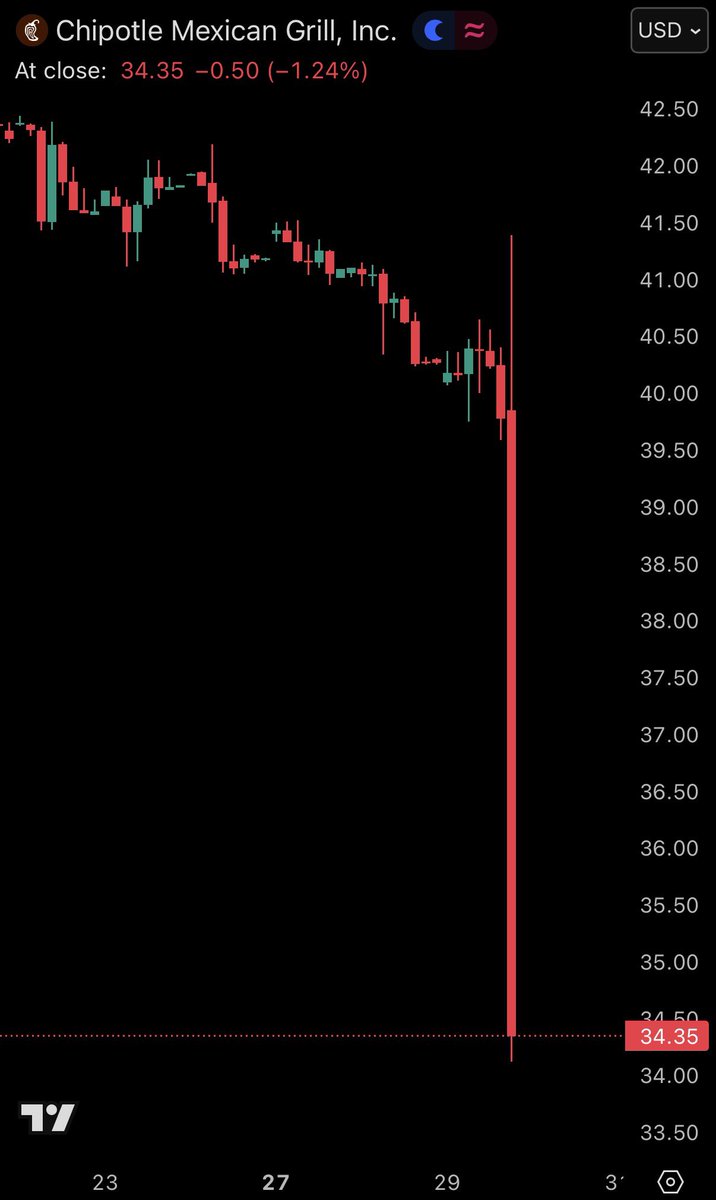Image resolution: width=716 pixels, height=1200 pixels.
Task: Tap the moon extended-hours session icon
Action: coord(435,32)
